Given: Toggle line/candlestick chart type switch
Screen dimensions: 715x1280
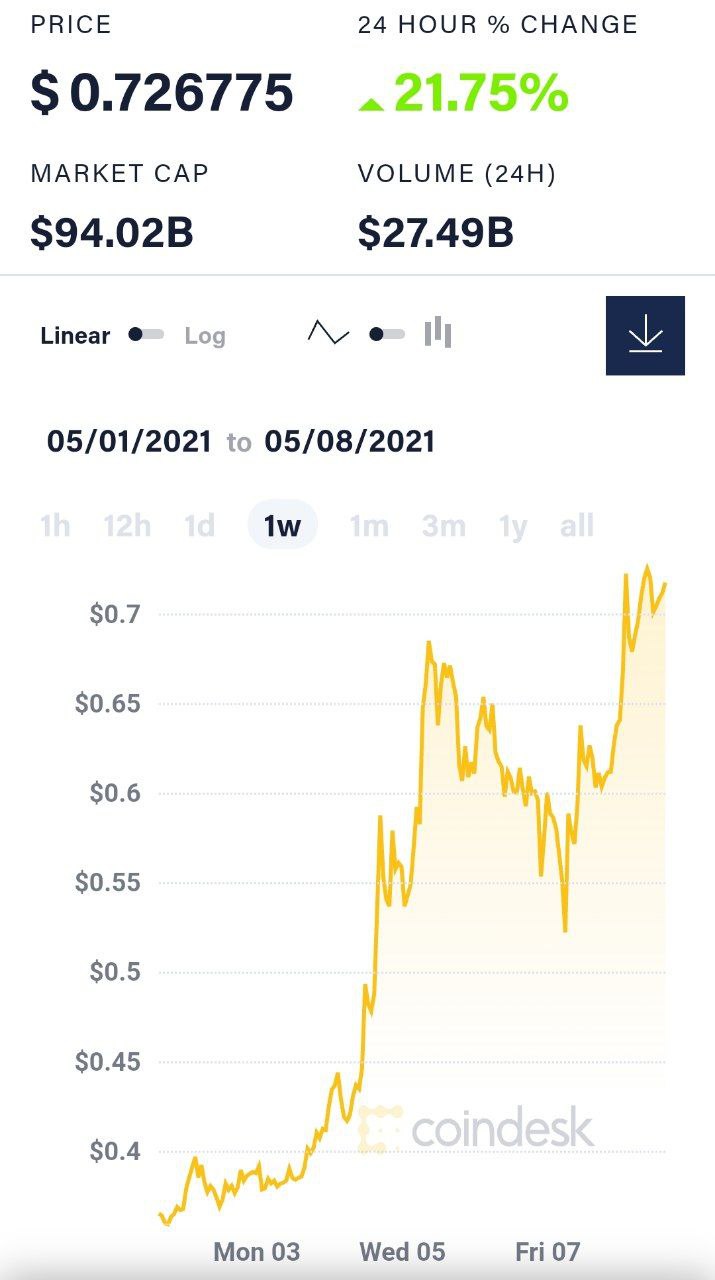Looking at the screenshot, I should click(387, 334).
